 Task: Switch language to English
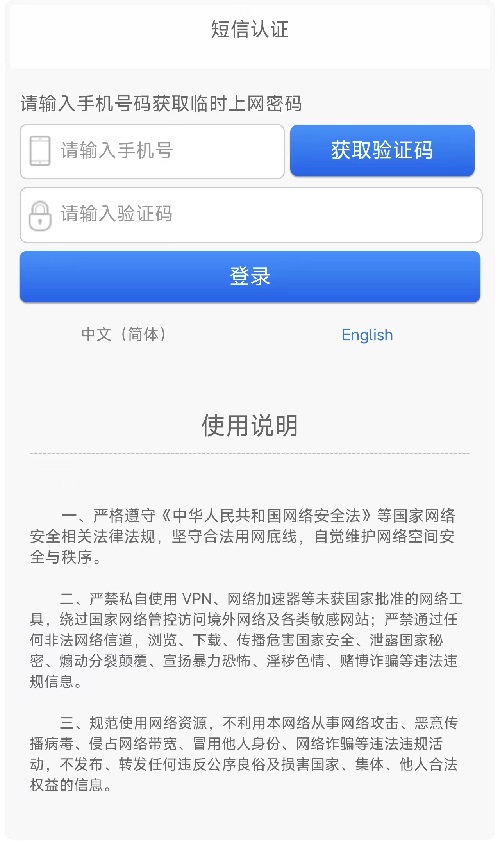coord(367,335)
